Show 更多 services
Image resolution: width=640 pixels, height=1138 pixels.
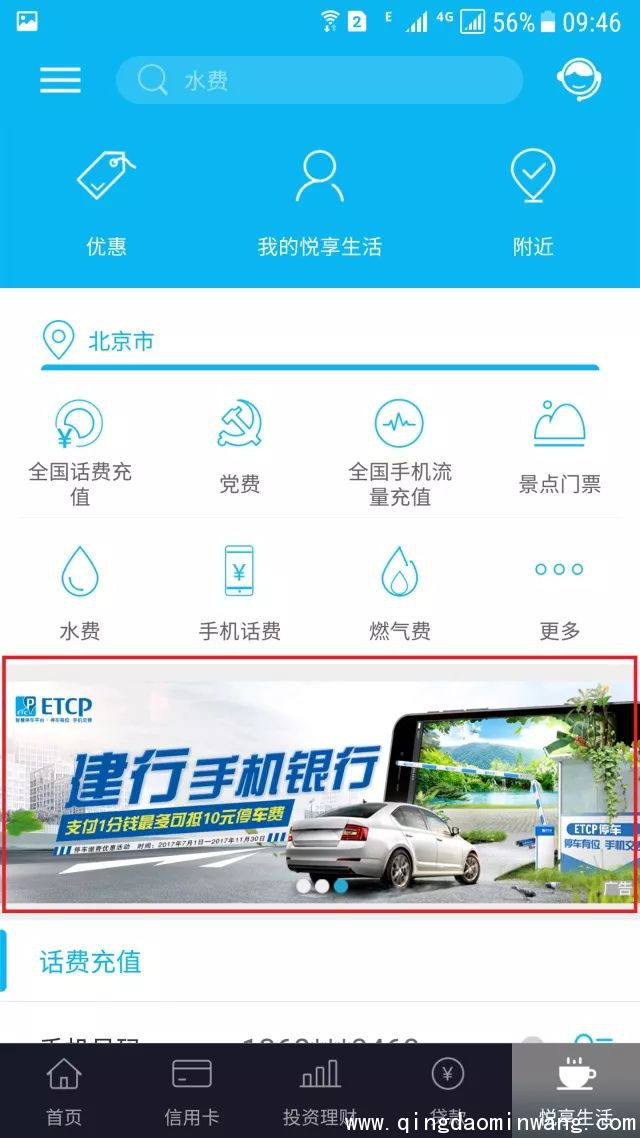560,592
